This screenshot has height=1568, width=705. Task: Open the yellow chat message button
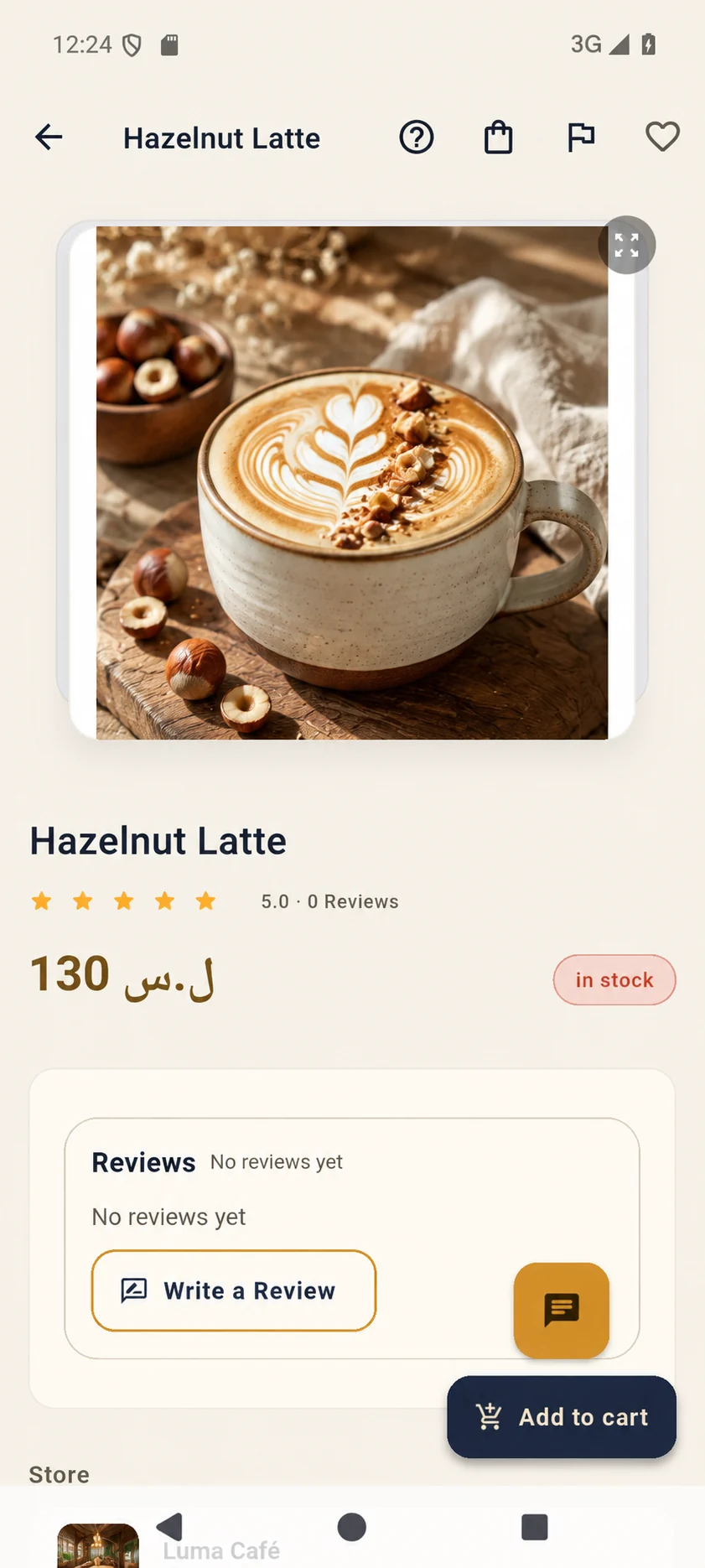click(x=562, y=1310)
